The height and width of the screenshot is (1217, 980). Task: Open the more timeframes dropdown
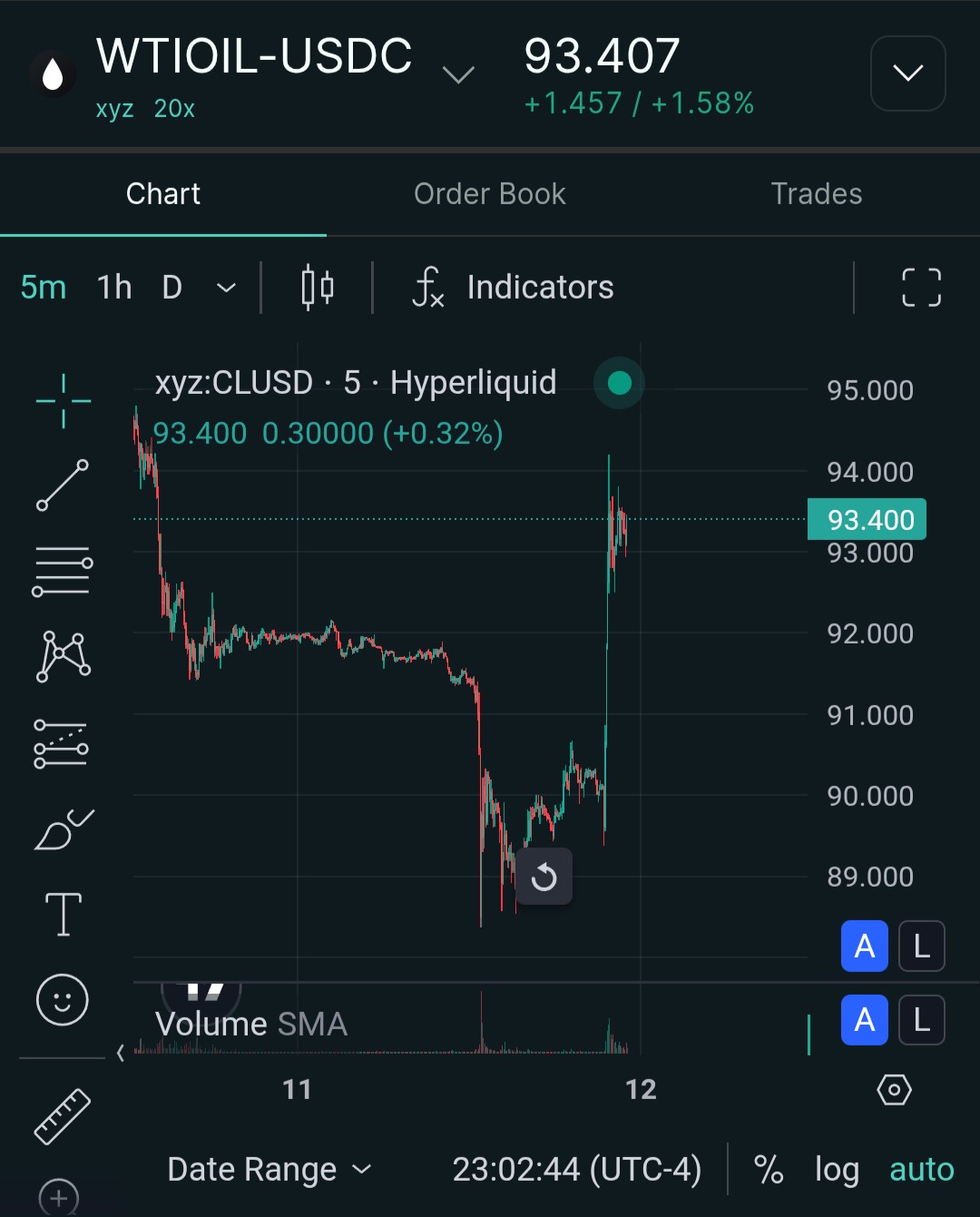(x=226, y=288)
